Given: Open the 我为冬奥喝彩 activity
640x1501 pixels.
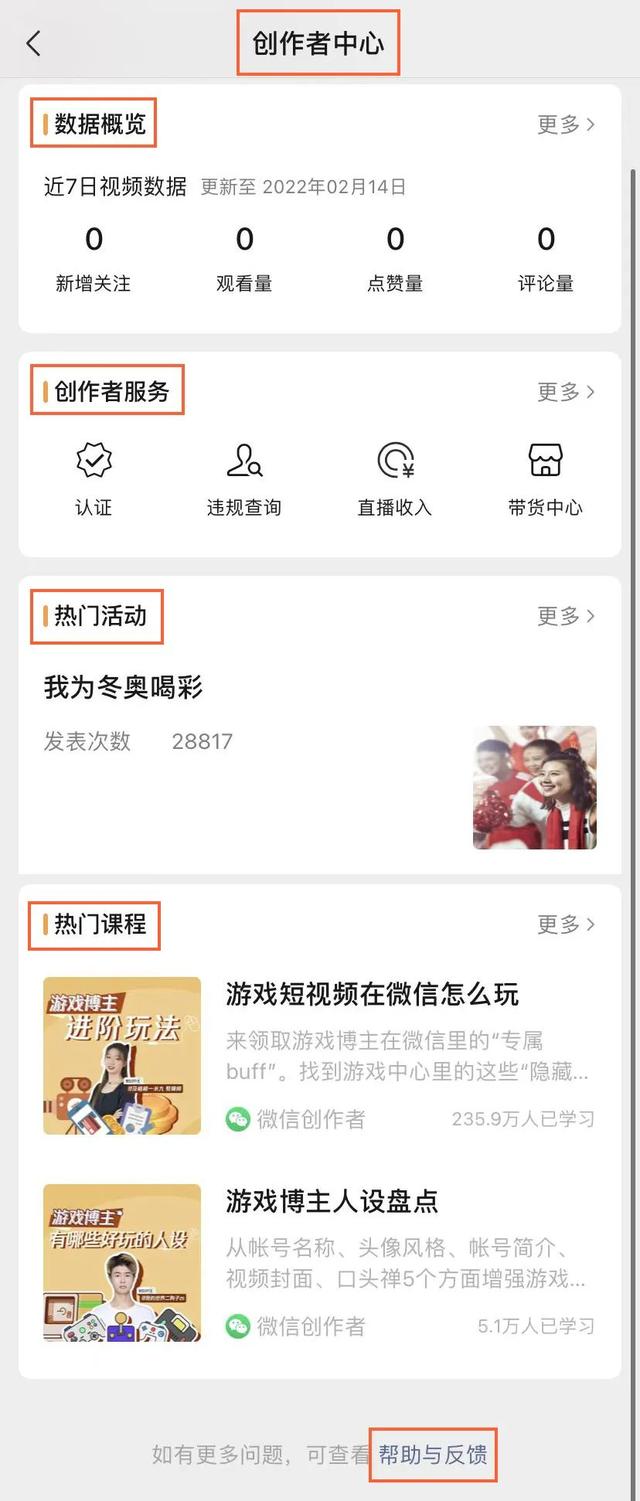Looking at the screenshot, I should pyautogui.click(x=124, y=688).
